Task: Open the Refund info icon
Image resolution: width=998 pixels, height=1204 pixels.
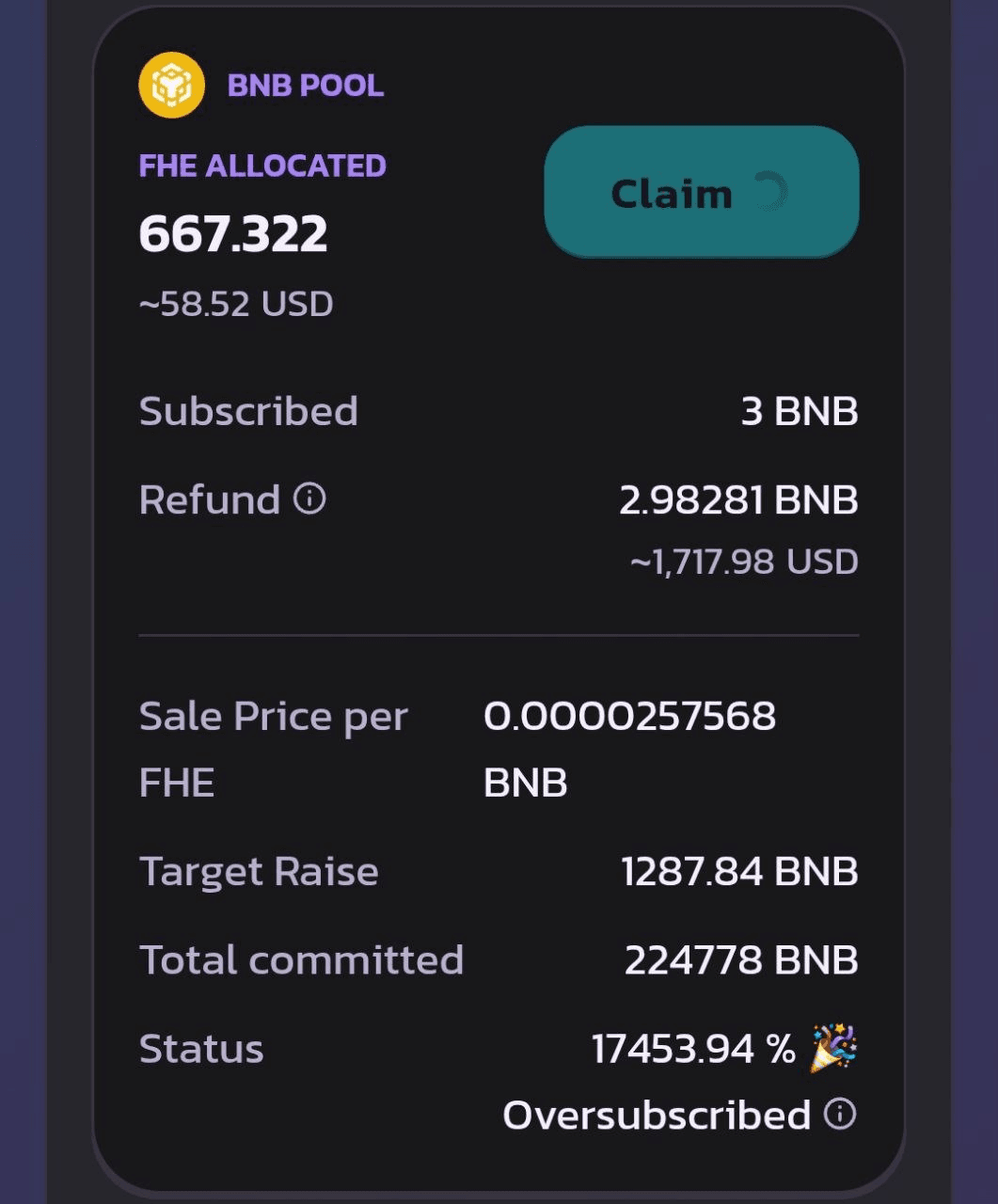Action: point(309,499)
